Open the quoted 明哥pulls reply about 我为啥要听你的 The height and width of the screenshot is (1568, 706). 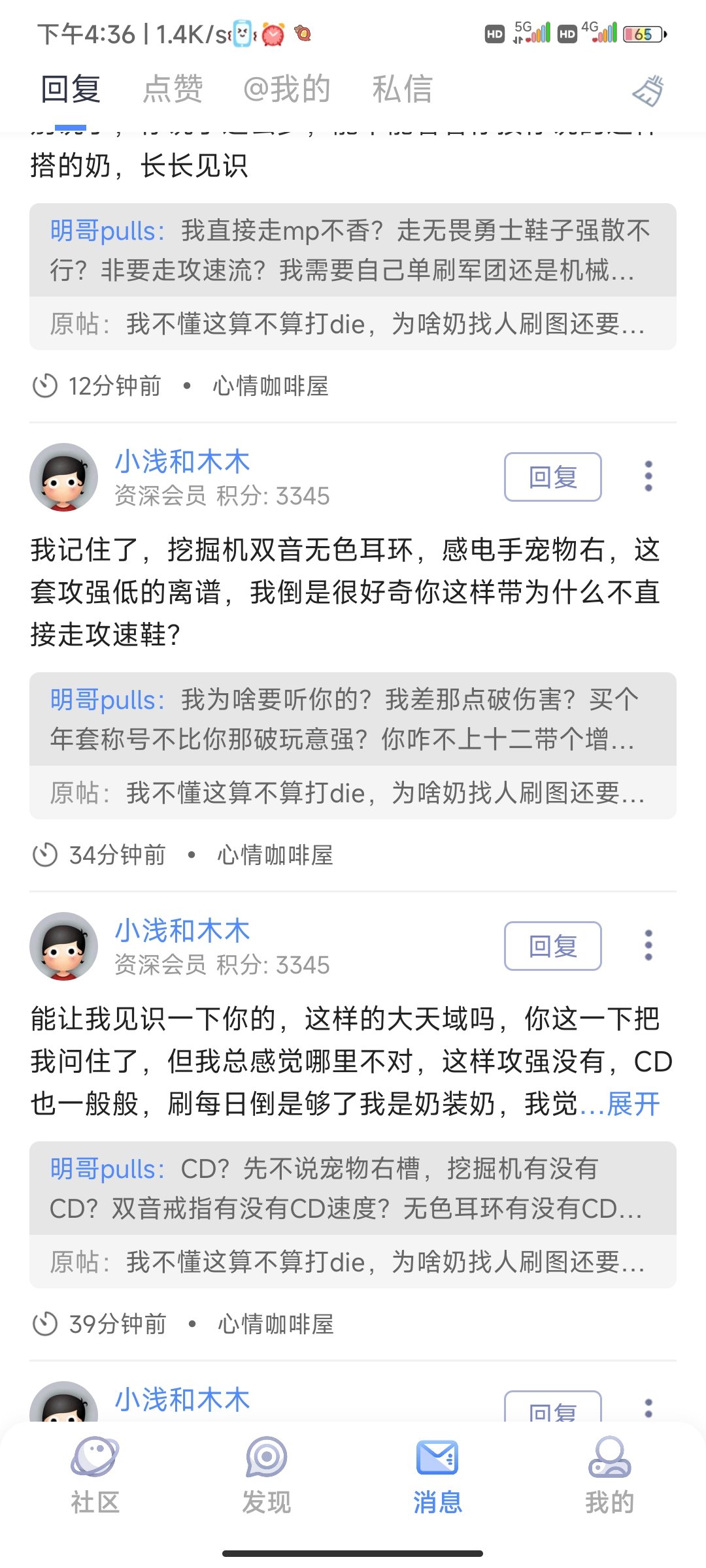click(x=353, y=719)
